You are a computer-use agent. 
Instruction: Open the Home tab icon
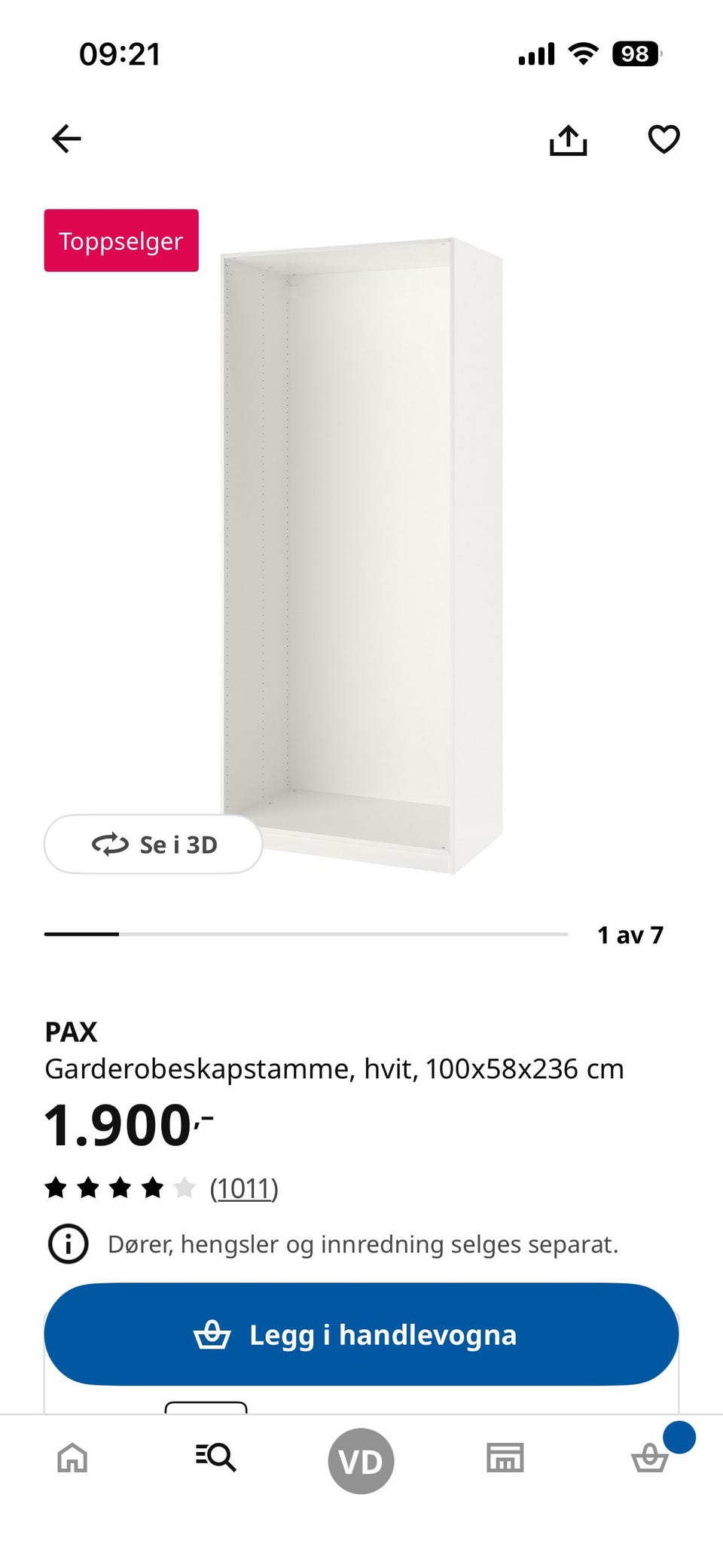(x=72, y=1459)
